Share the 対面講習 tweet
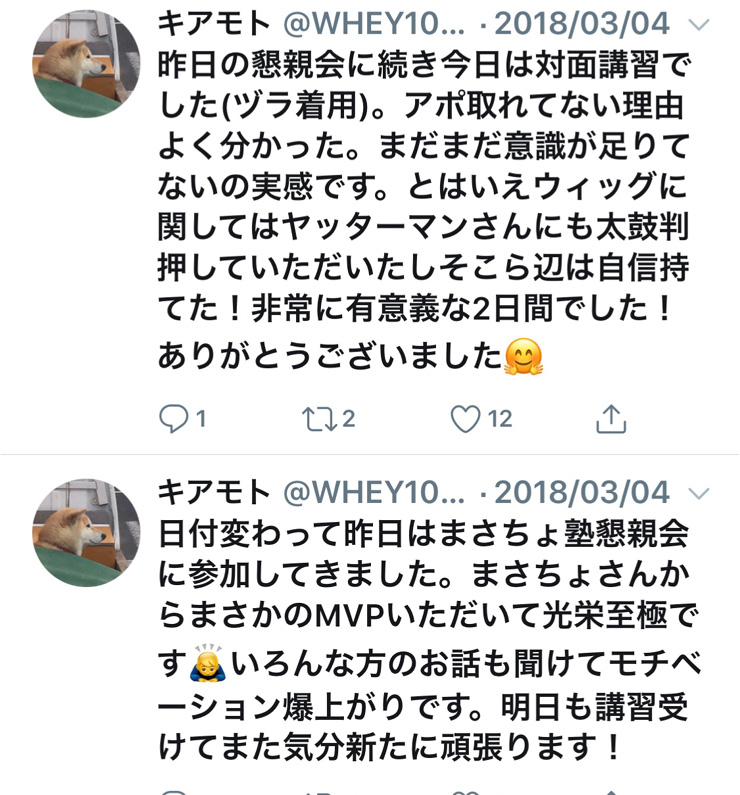The image size is (740, 795). click(x=610, y=419)
